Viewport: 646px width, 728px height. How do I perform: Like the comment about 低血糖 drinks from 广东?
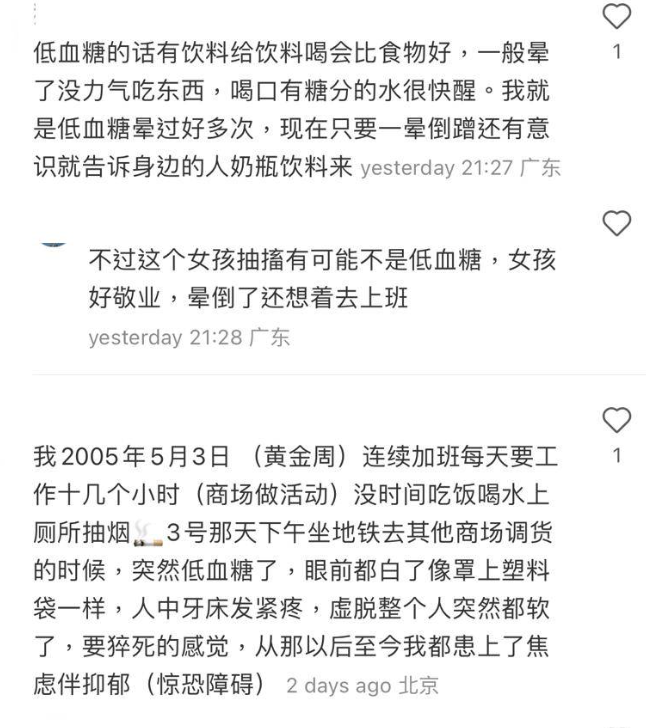click(x=619, y=17)
